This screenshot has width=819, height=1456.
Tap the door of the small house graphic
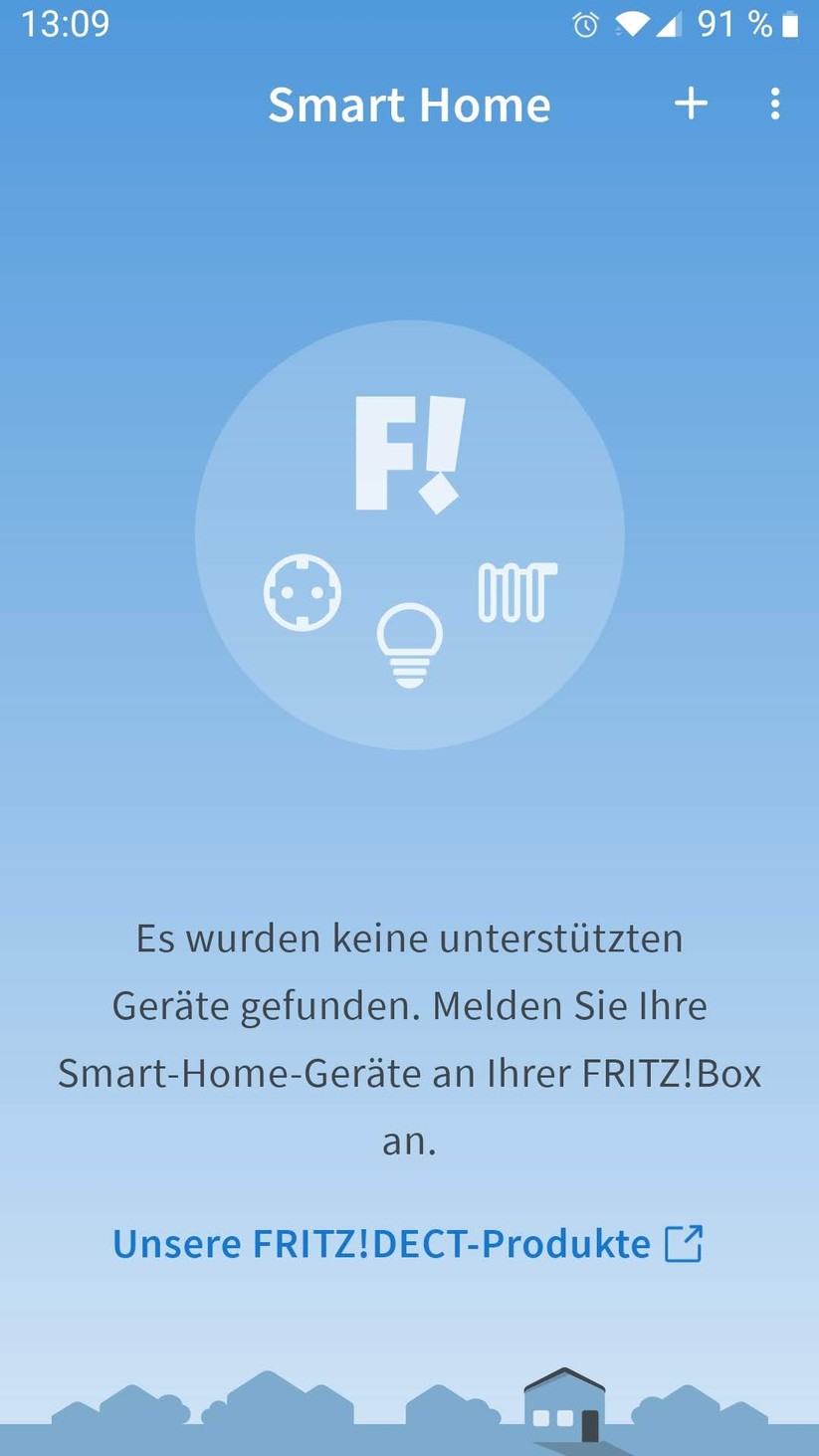point(589,1426)
